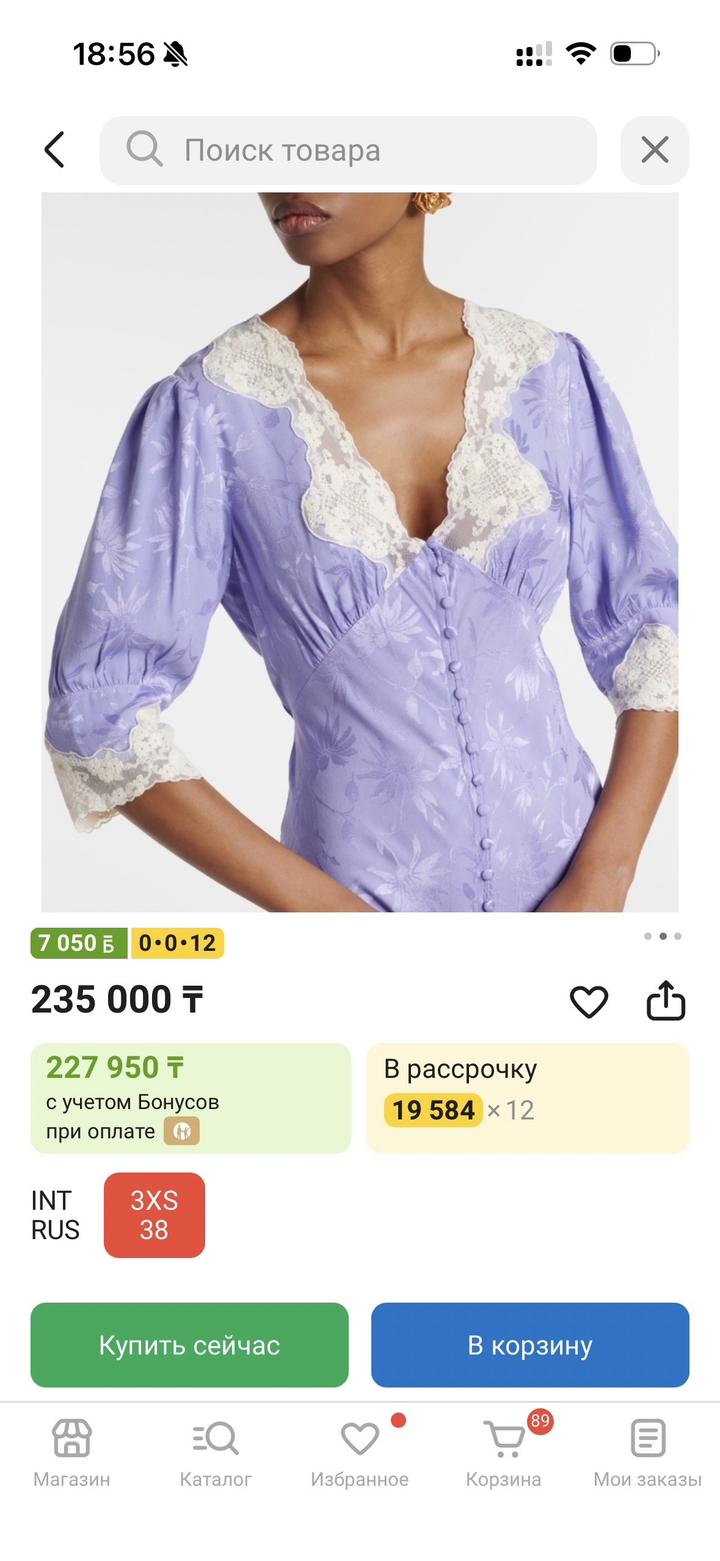
Task: Tap Купить сейчас to buy now
Action: pyautogui.click(x=189, y=1345)
